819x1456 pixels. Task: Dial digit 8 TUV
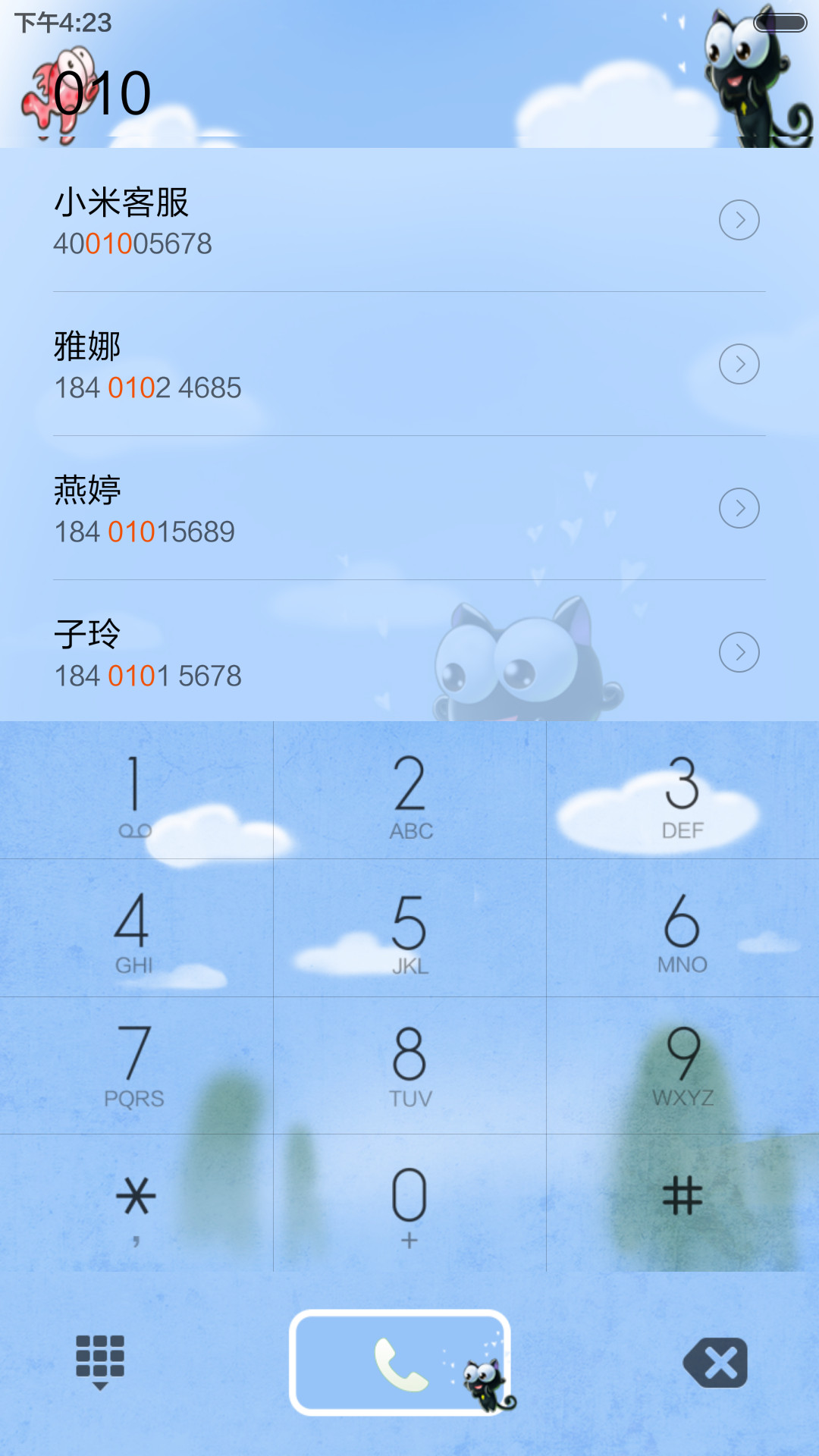[409, 1065]
